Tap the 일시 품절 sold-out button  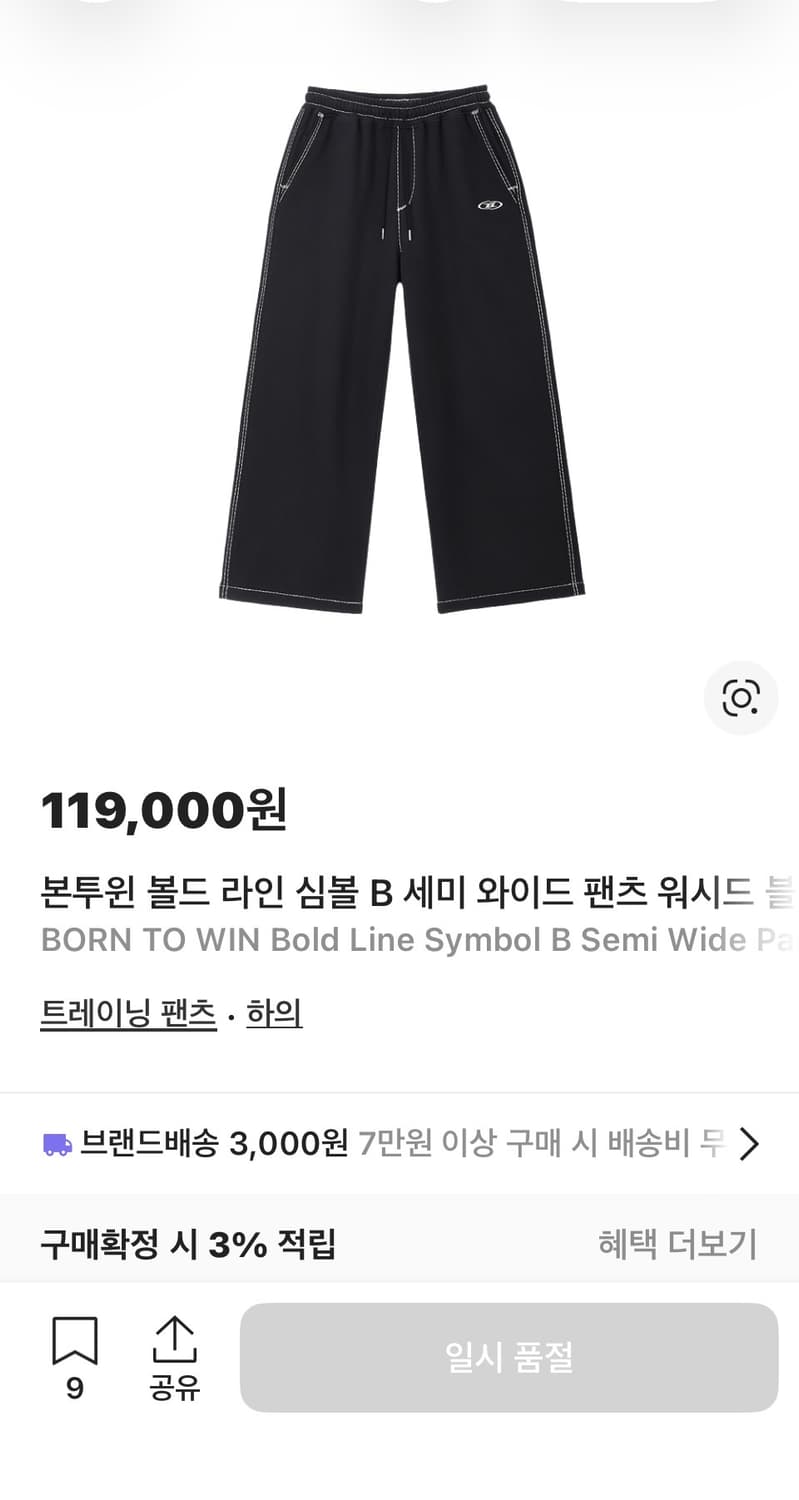510,1357
